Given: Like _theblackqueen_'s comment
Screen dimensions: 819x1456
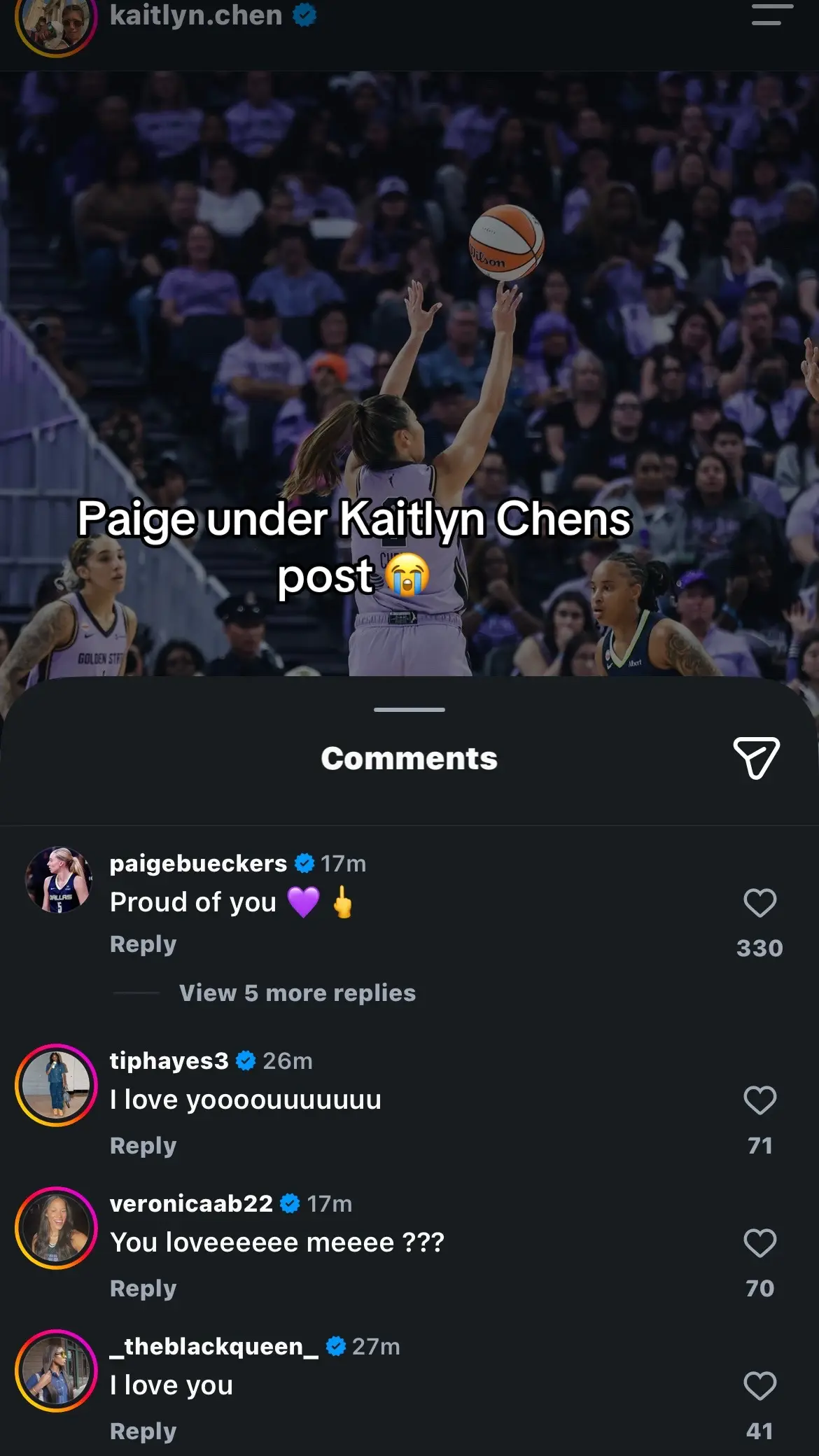Looking at the screenshot, I should [759, 1386].
